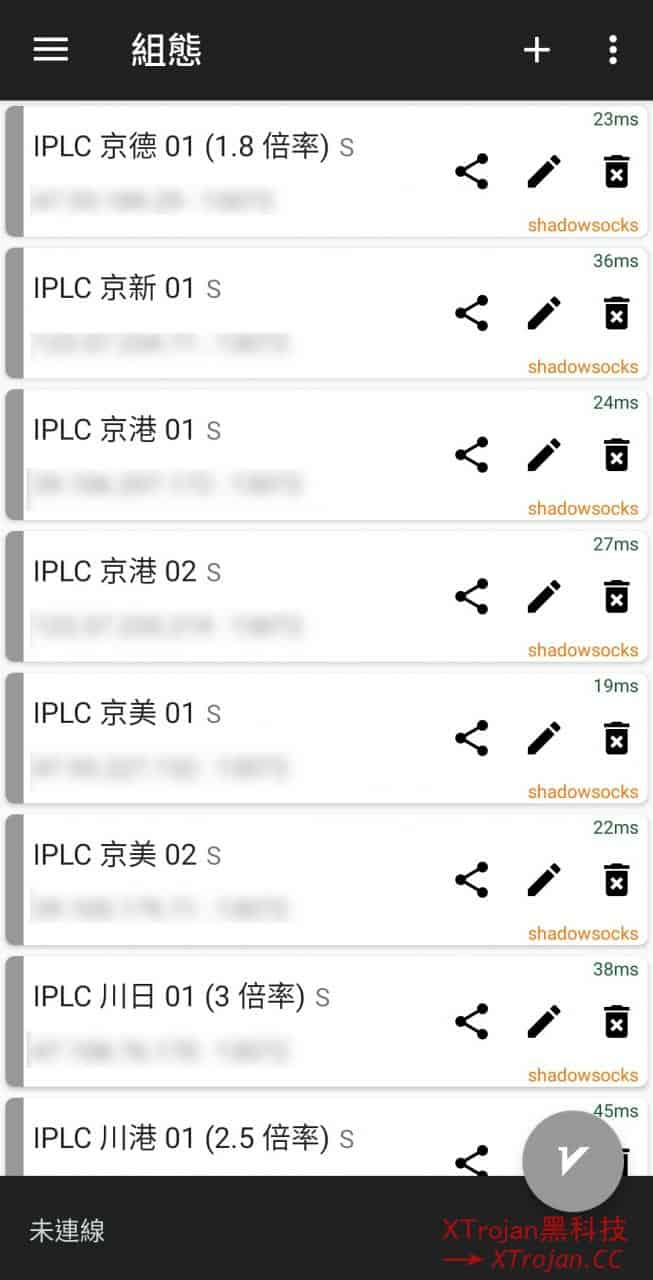
Task: Add a new configuration with plus icon
Action: pos(537,49)
